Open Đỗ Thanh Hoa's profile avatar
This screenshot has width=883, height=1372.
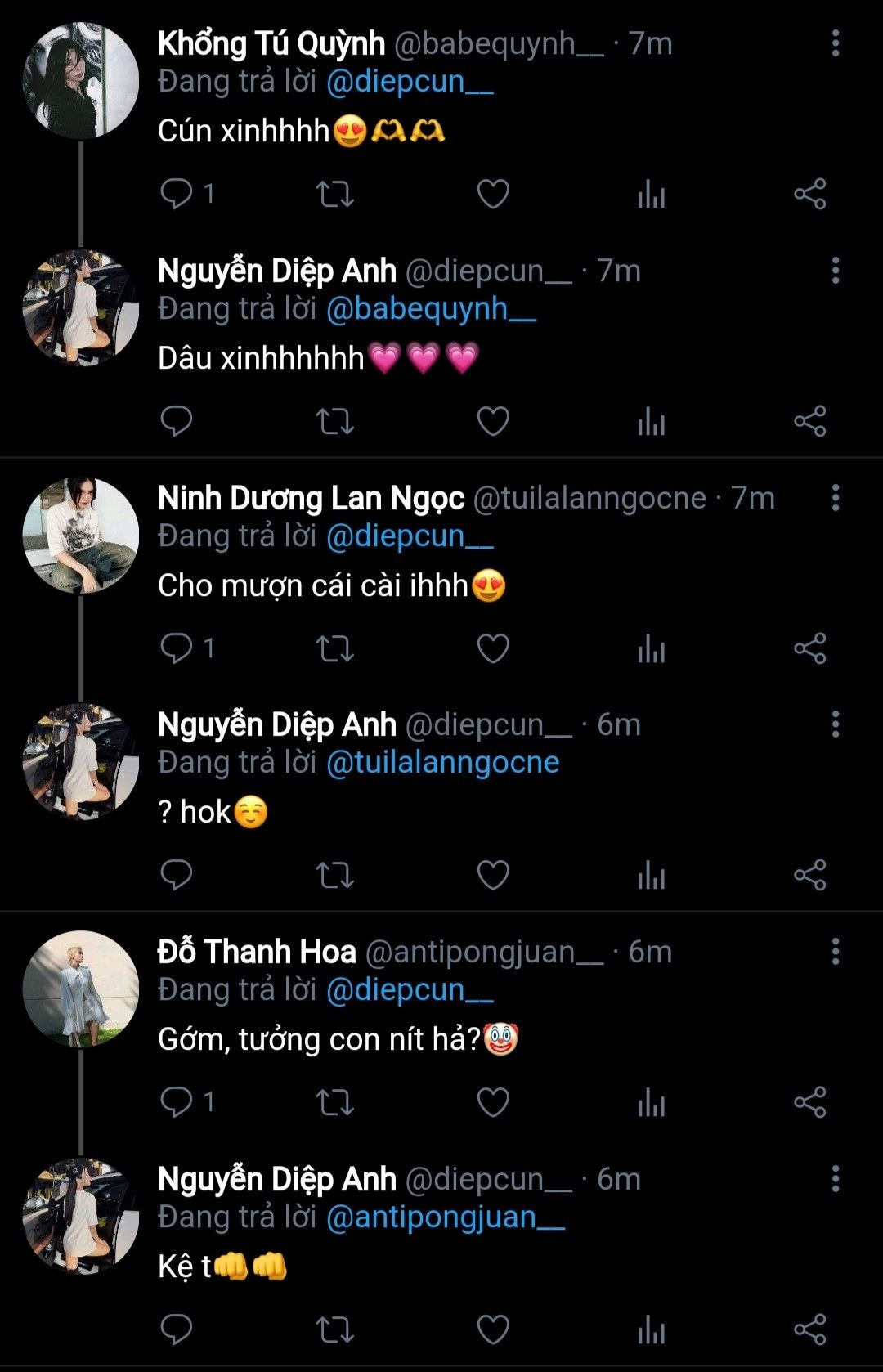pos(80,989)
